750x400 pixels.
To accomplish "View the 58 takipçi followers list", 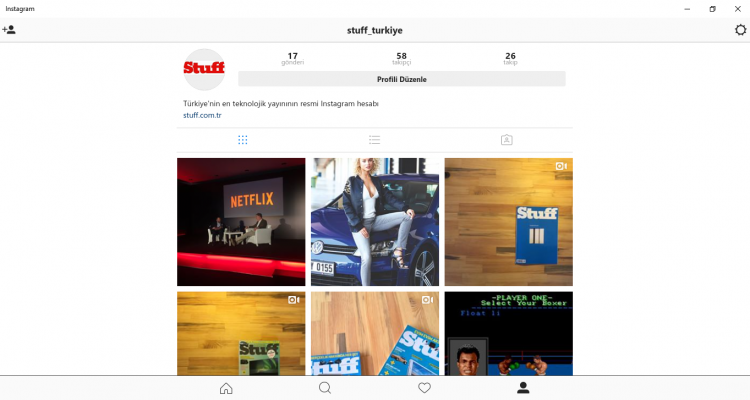I will point(401,58).
